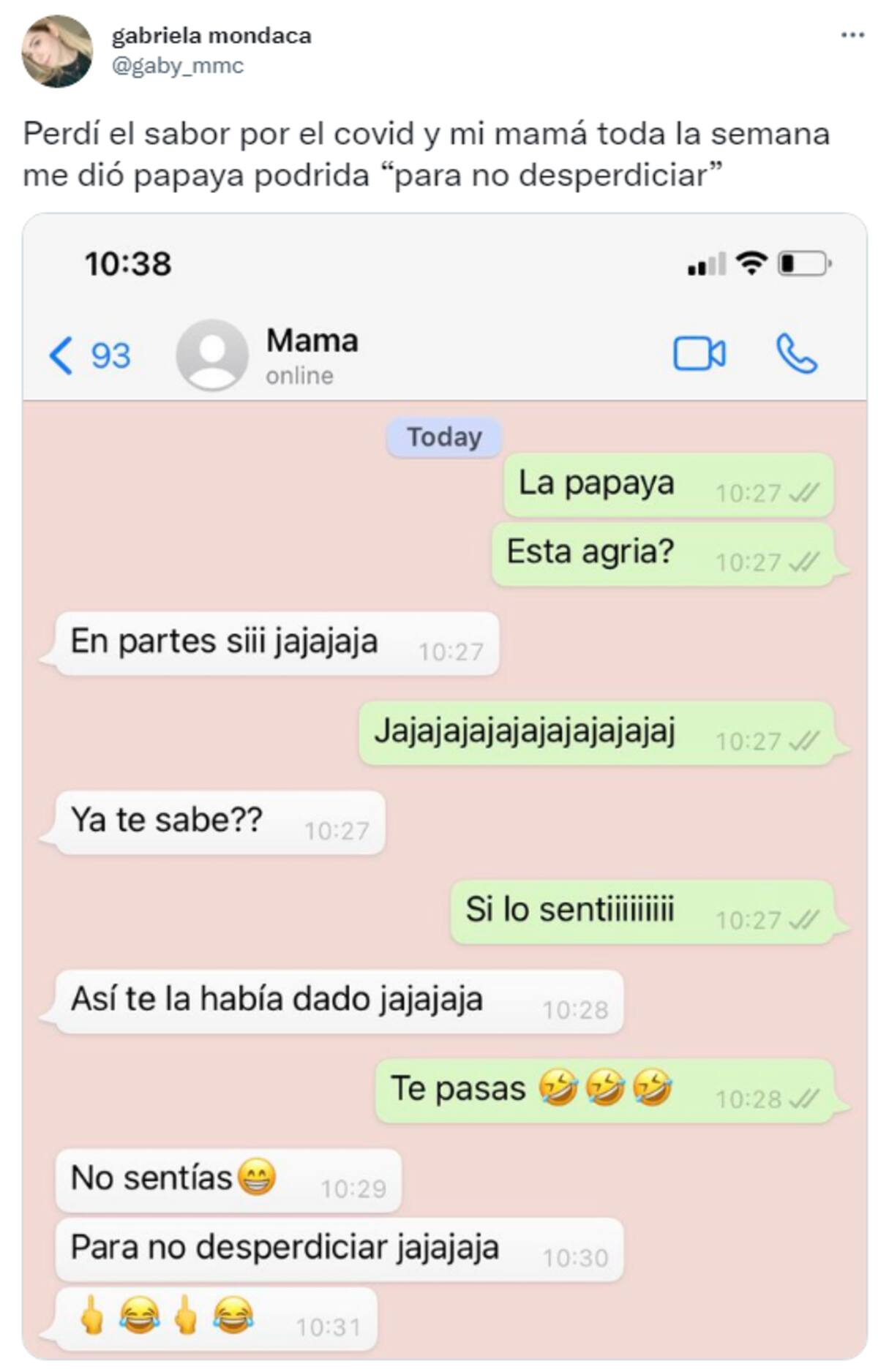This screenshot has width=878, height=1372.
Task: View the display name gabriela mondaca's profile
Action: [211, 35]
